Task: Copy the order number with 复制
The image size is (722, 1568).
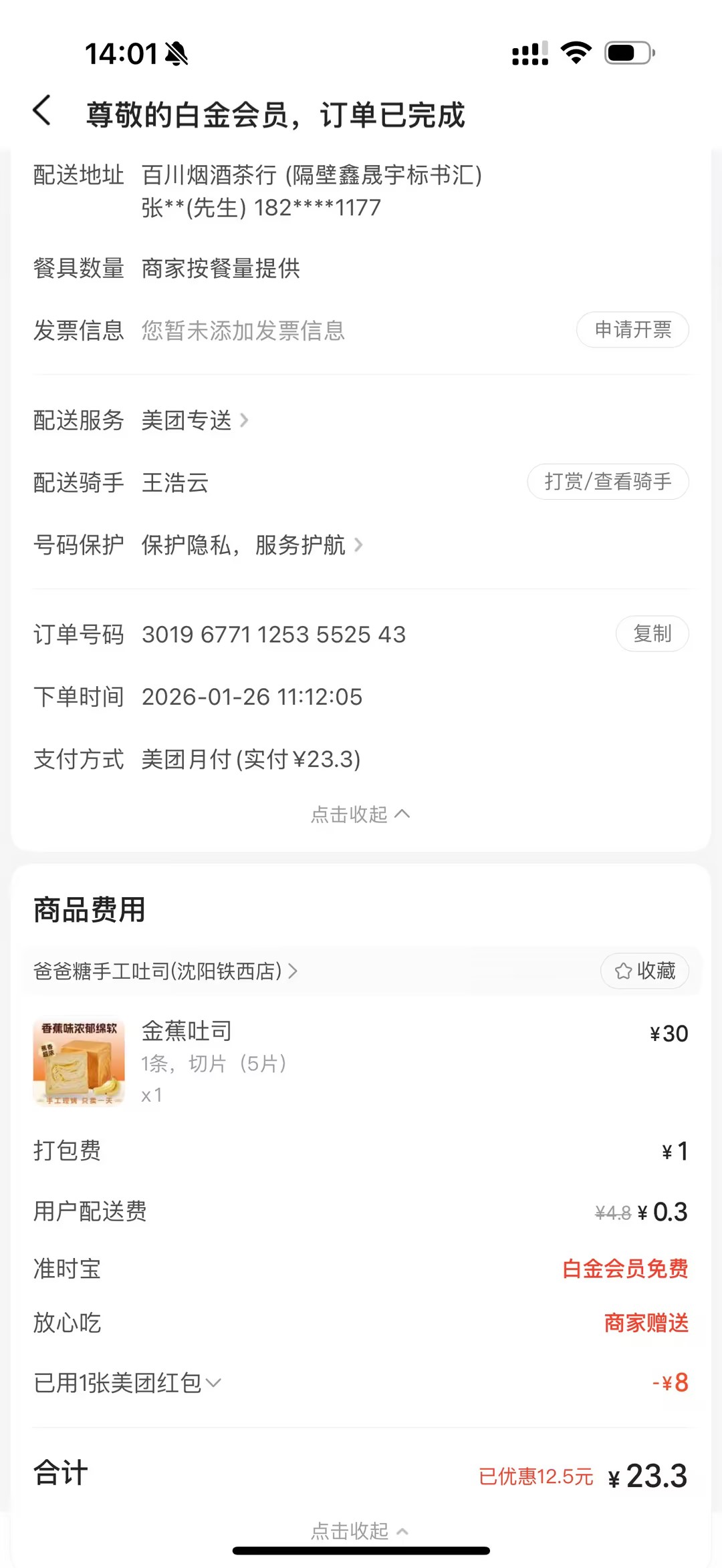Action: click(652, 634)
